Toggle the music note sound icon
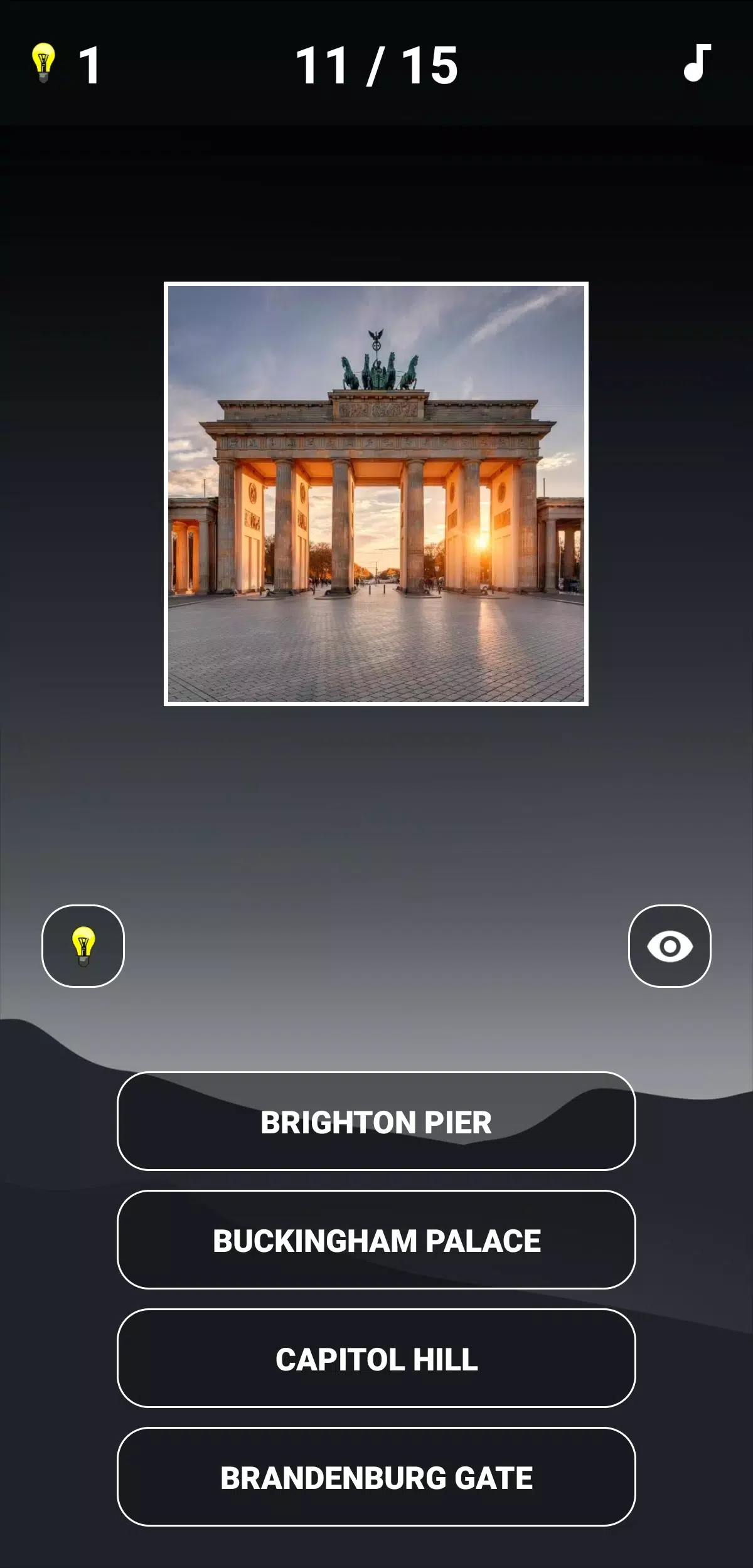Image resolution: width=753 pixels, height=1568 pixels. tap(697, 63)
